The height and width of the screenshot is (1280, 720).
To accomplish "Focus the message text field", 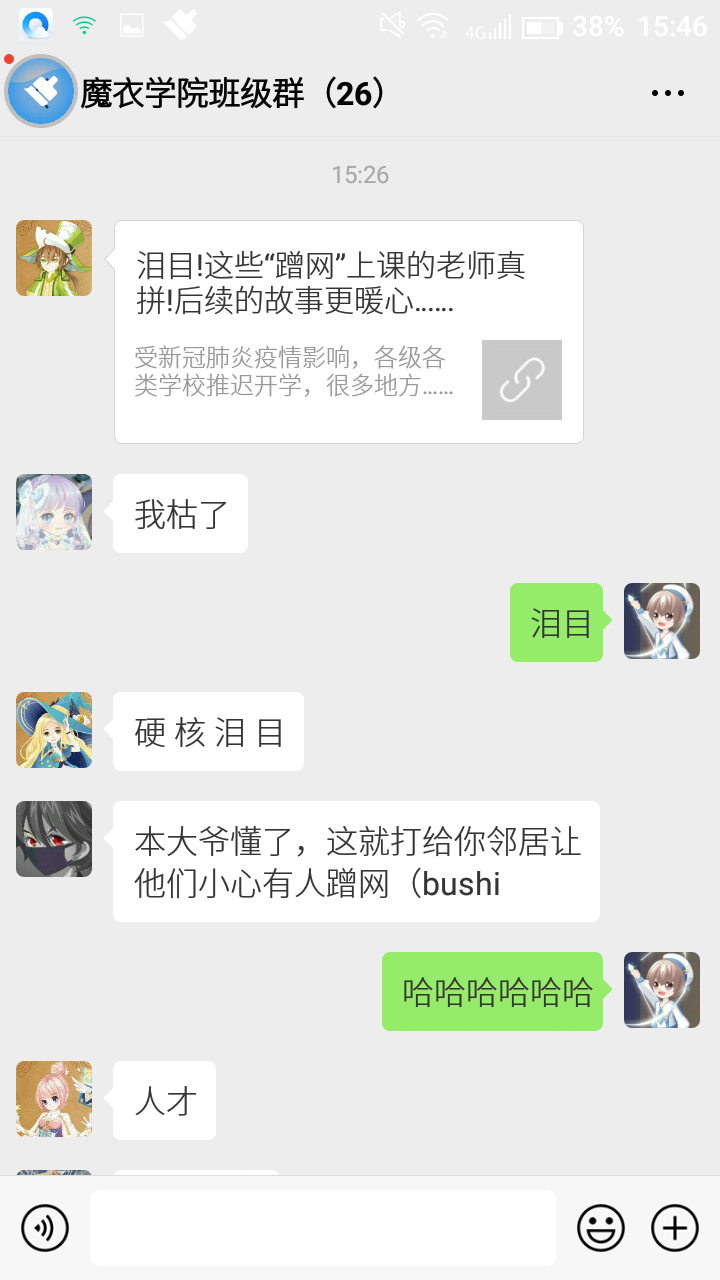I will pyautogui.click(x=322, y=1228).
